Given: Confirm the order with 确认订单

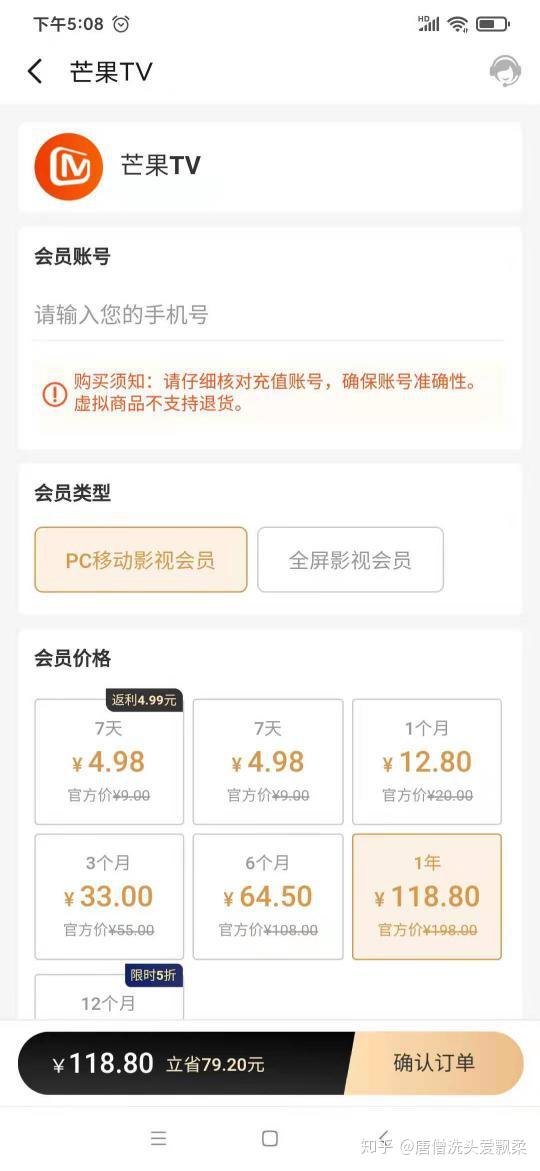Looking at the screenshot, I should coord(435,1063).
